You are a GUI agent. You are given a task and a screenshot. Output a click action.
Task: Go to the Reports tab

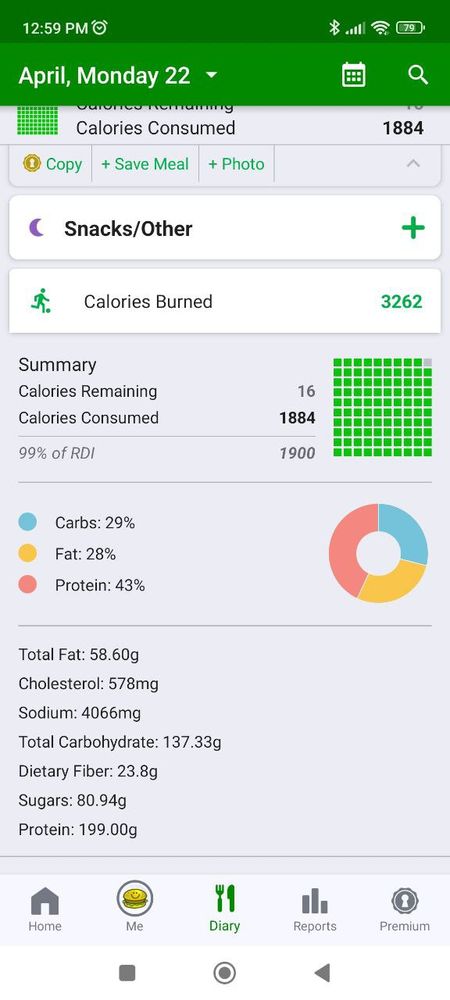(315, 909)
